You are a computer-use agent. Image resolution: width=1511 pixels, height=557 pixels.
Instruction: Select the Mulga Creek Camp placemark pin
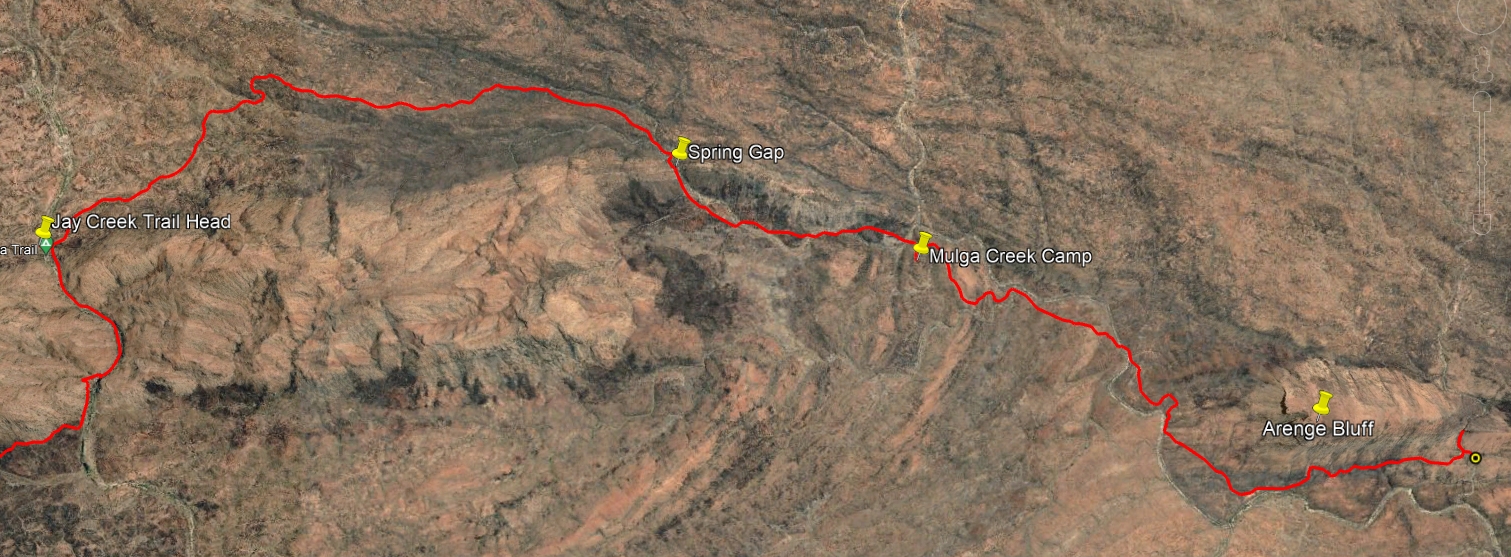point(923,243)
